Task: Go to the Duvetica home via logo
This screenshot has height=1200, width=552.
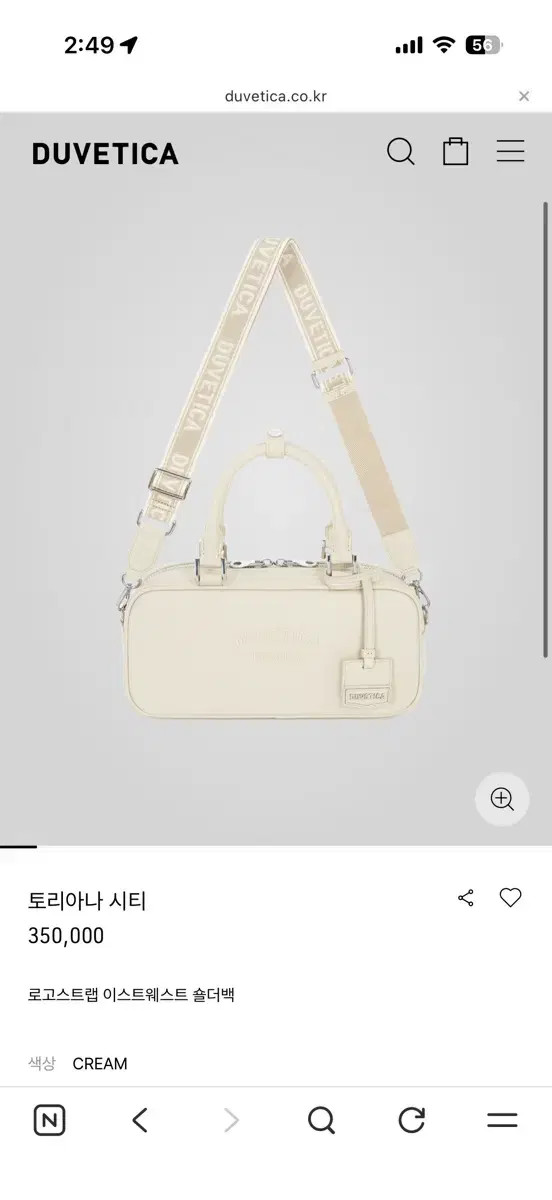Action: pos(105,153)
